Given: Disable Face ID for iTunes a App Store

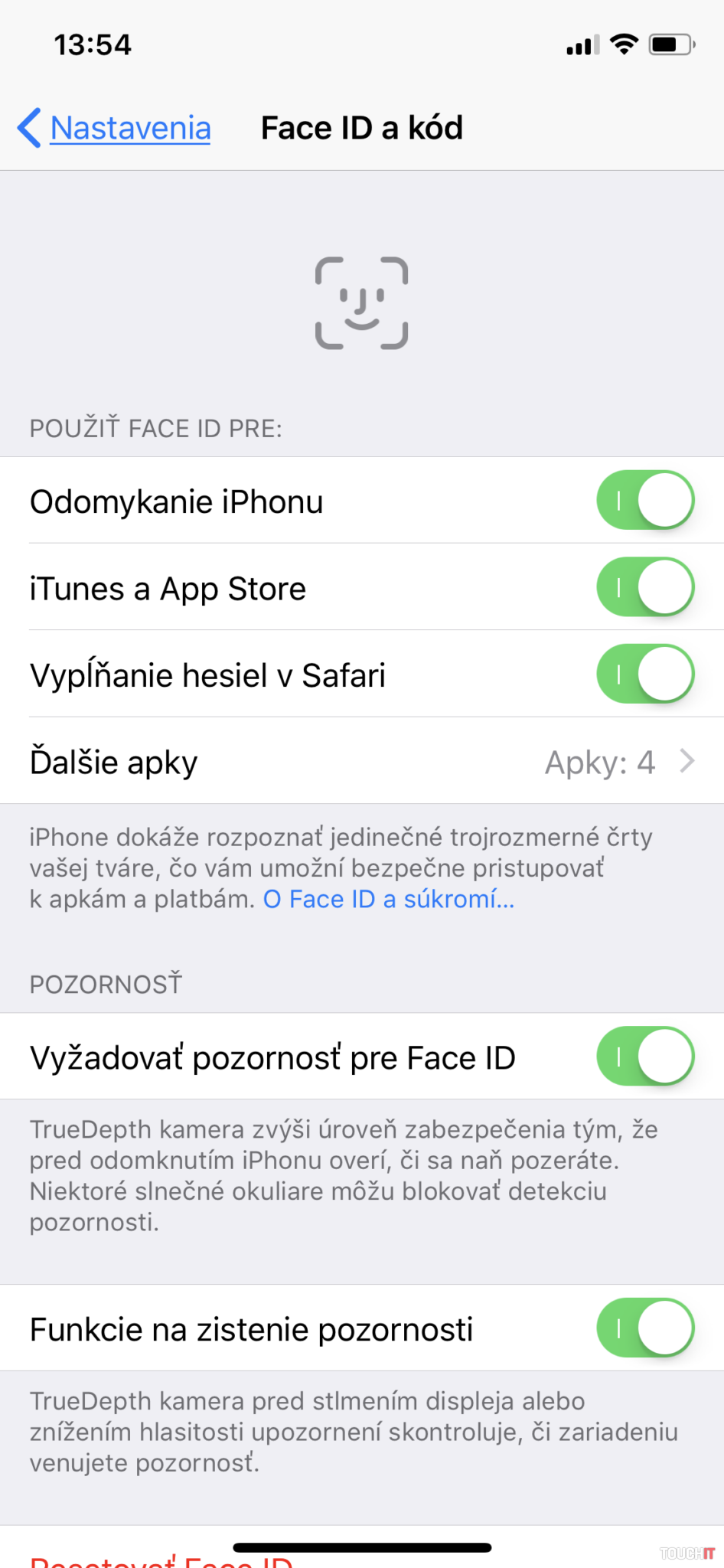Looking at the screenshot, I should (644, 587).
